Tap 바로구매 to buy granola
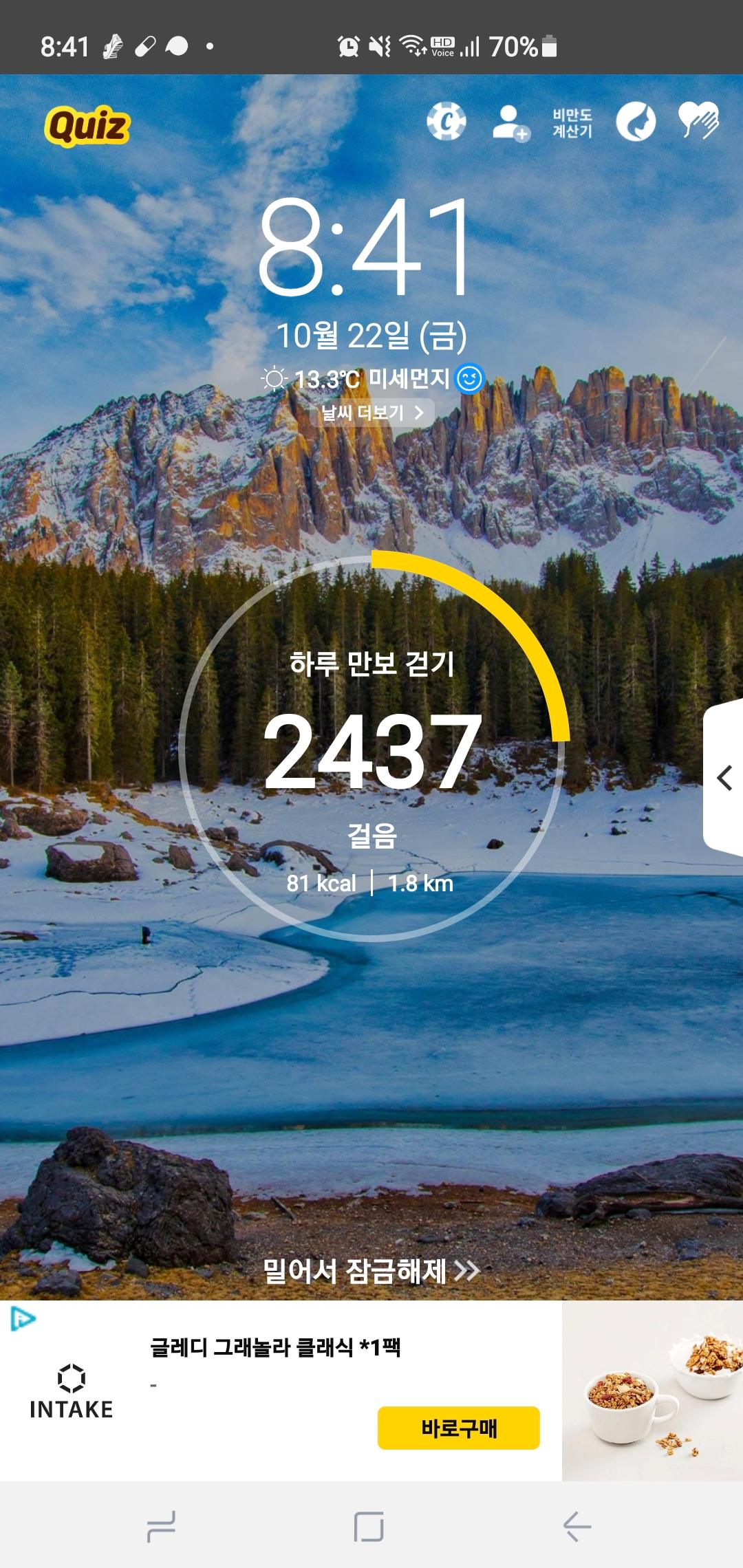The height and width of the screenshot is (1568, 743). tap(458, 1428)
